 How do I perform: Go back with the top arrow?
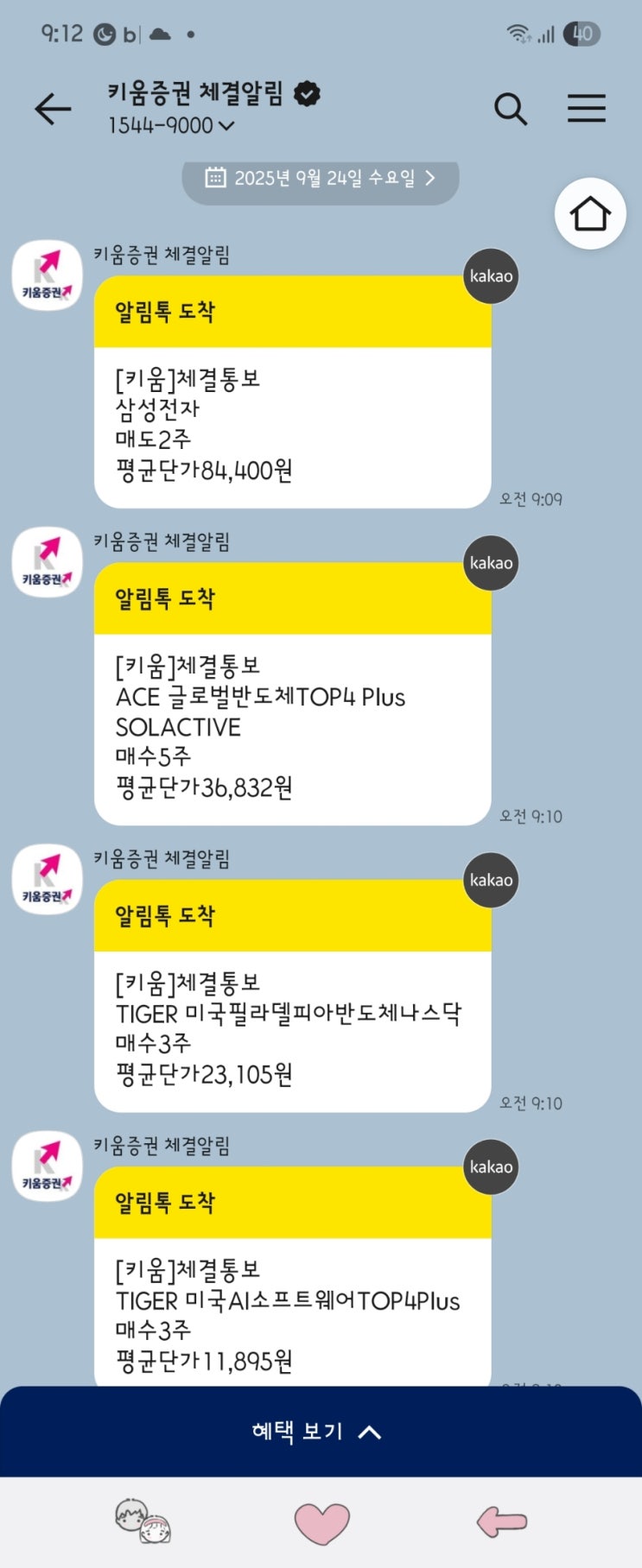[53, 109]
